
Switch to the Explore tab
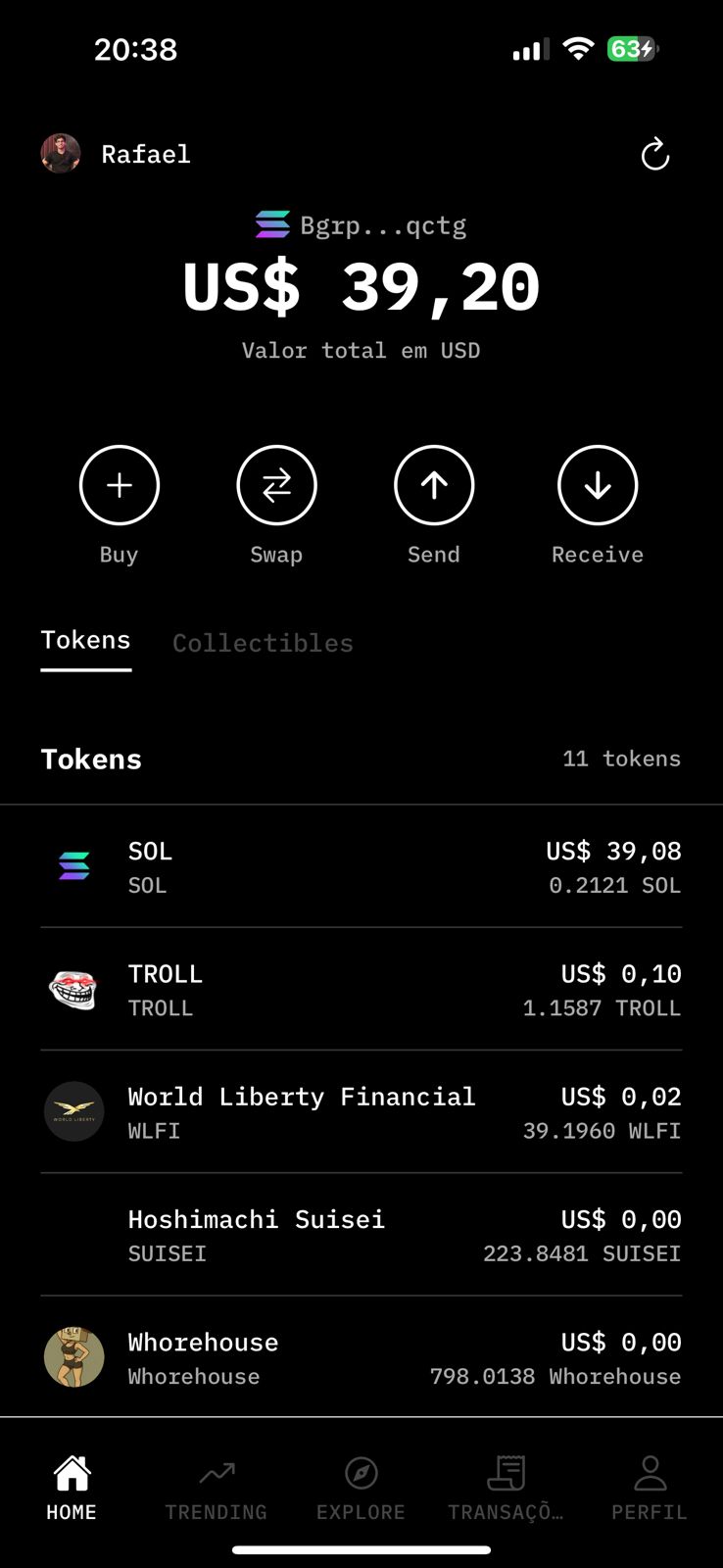pyautogui.click(x=361, y=1488)
